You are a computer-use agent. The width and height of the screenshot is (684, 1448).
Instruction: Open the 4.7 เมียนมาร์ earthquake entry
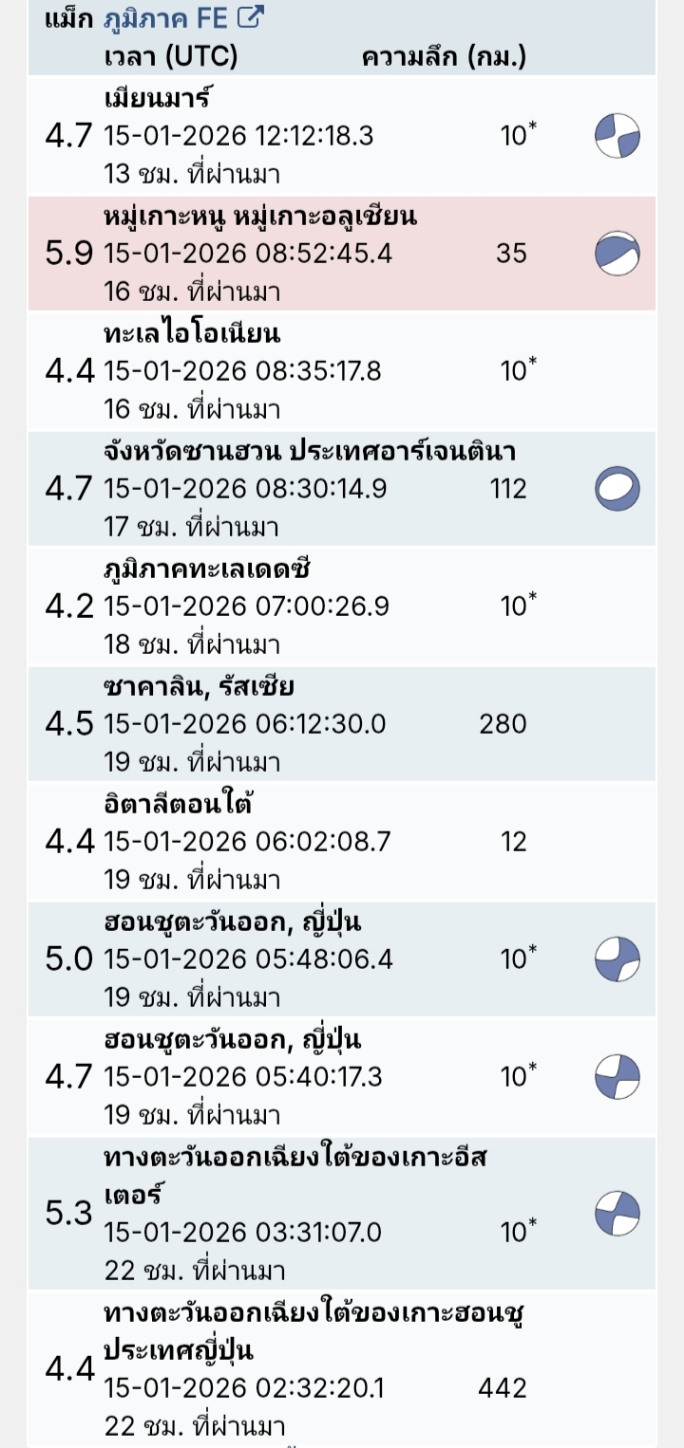pos(300,136)
